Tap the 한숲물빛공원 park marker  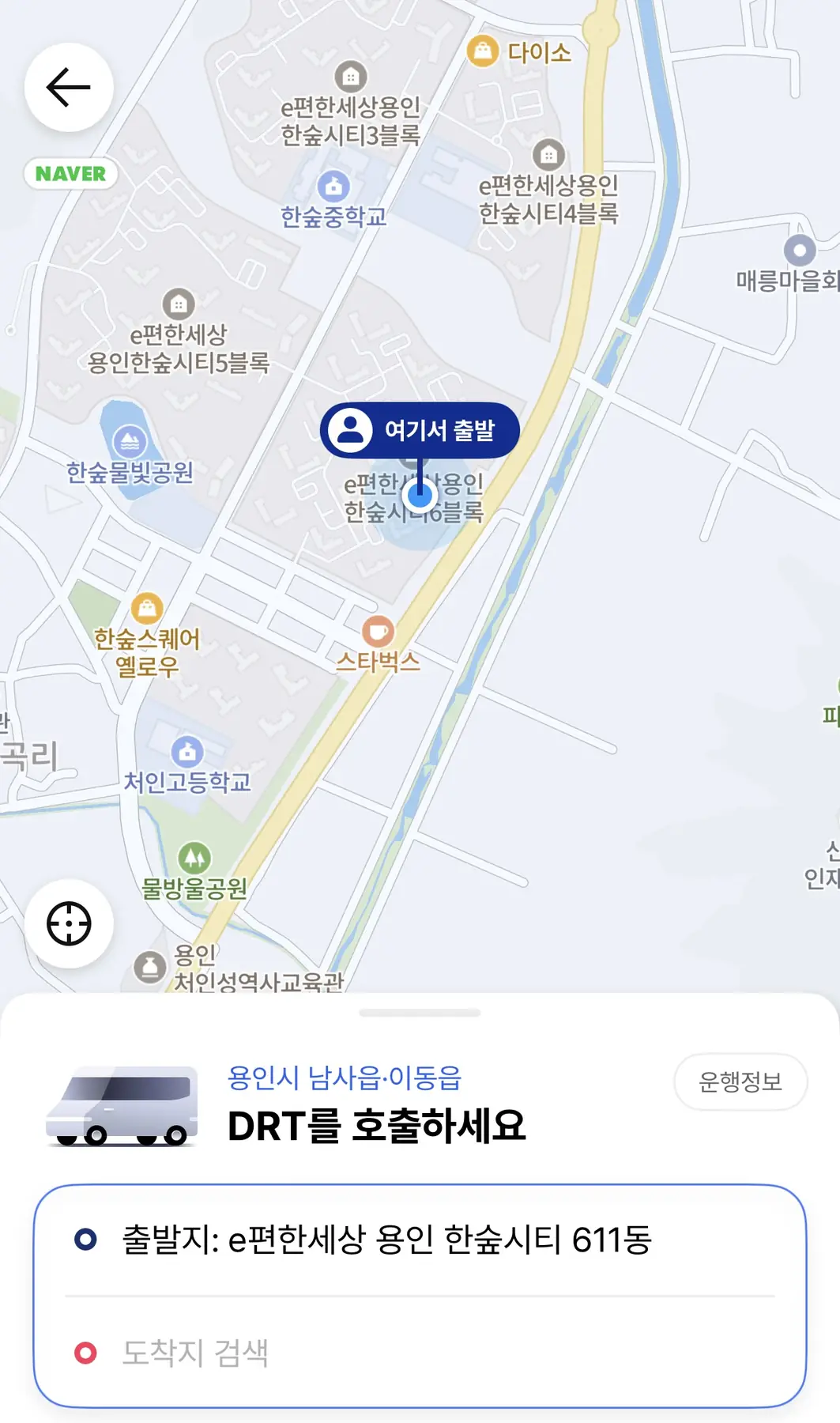pyautogui.click(x=130, y=441)
